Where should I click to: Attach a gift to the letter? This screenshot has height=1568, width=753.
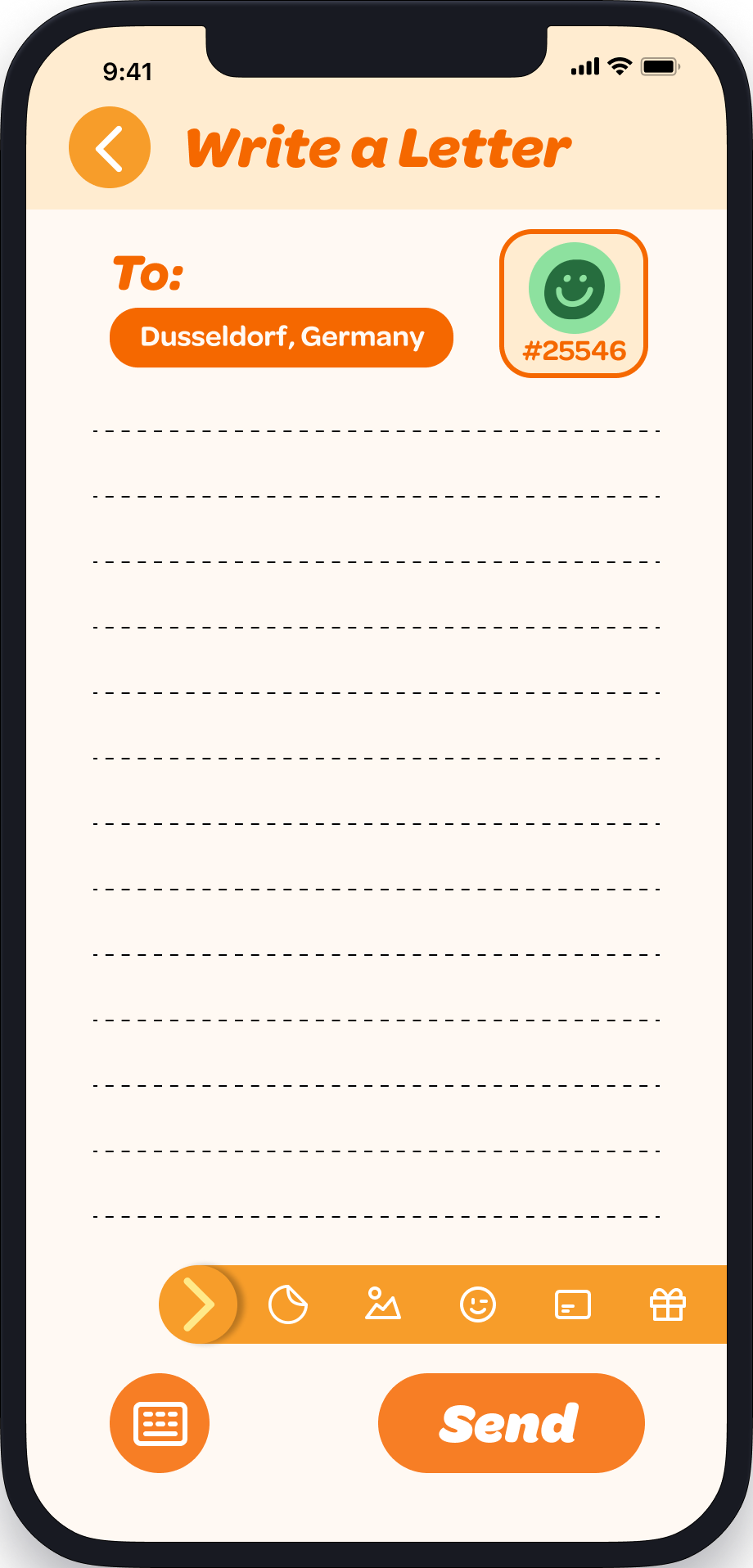click(668, 1304)
